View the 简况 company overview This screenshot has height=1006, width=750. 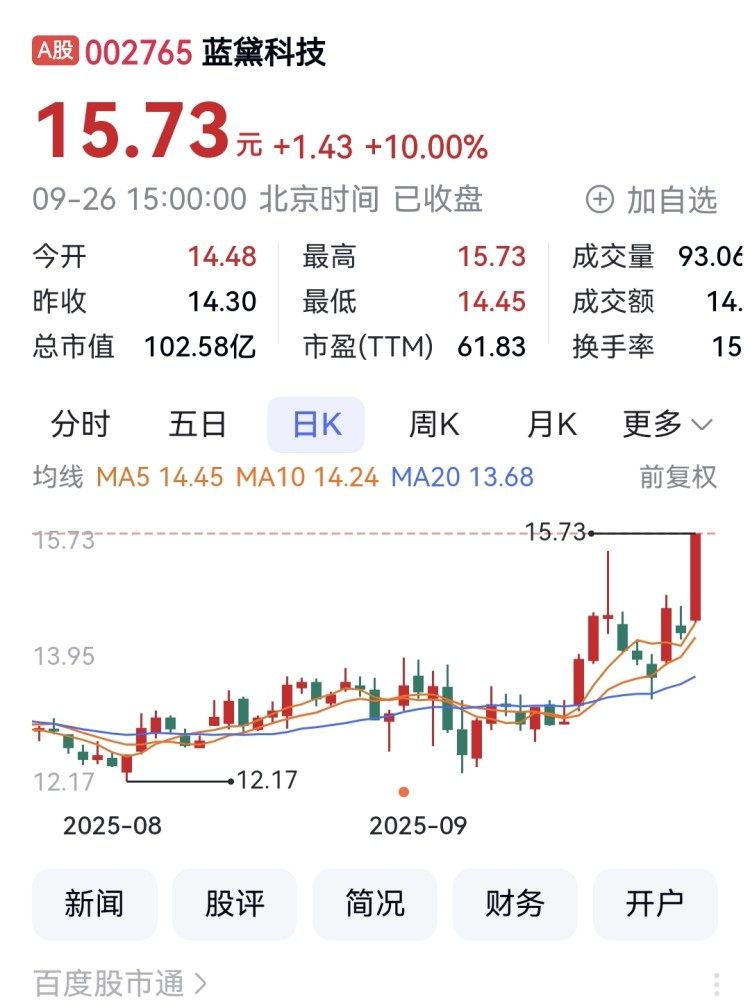(375, 904)
